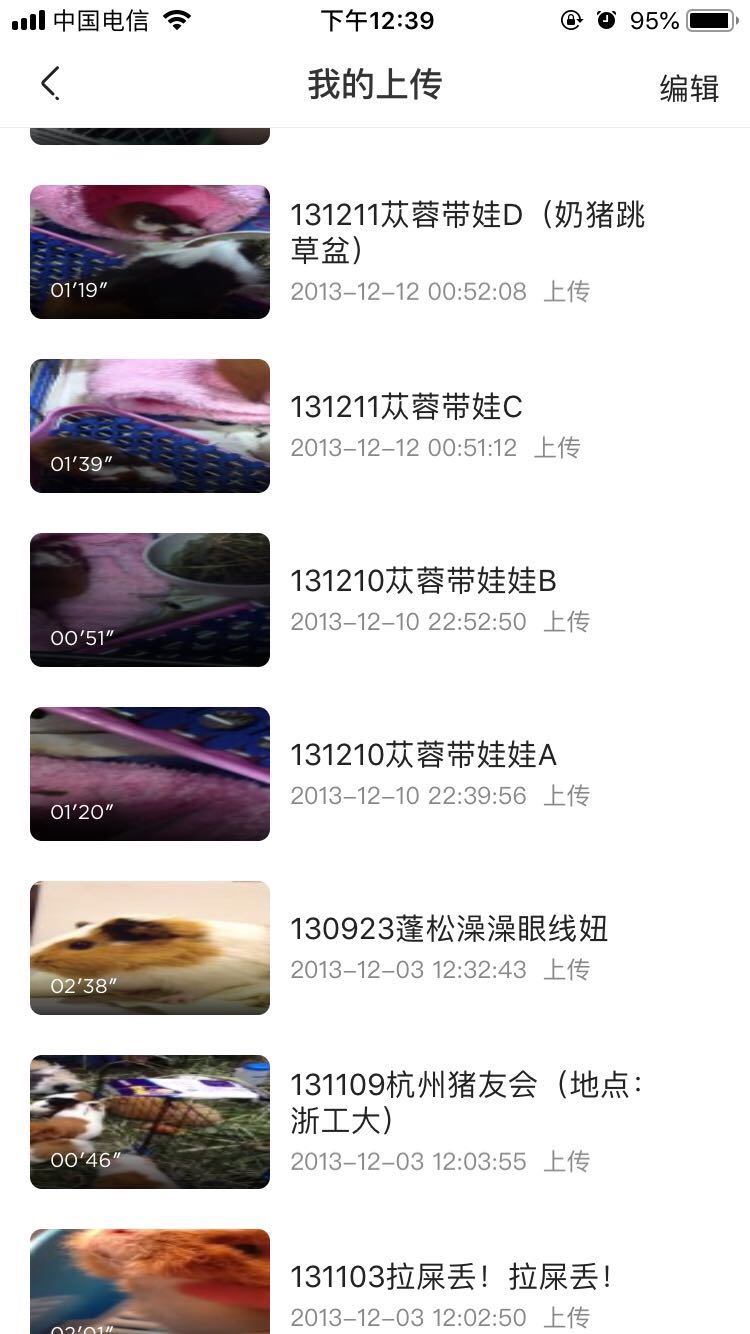Play the 131211苁蓉带娃C video
The width and height of the screenshot is (750, 1334).
pos(150,426)
